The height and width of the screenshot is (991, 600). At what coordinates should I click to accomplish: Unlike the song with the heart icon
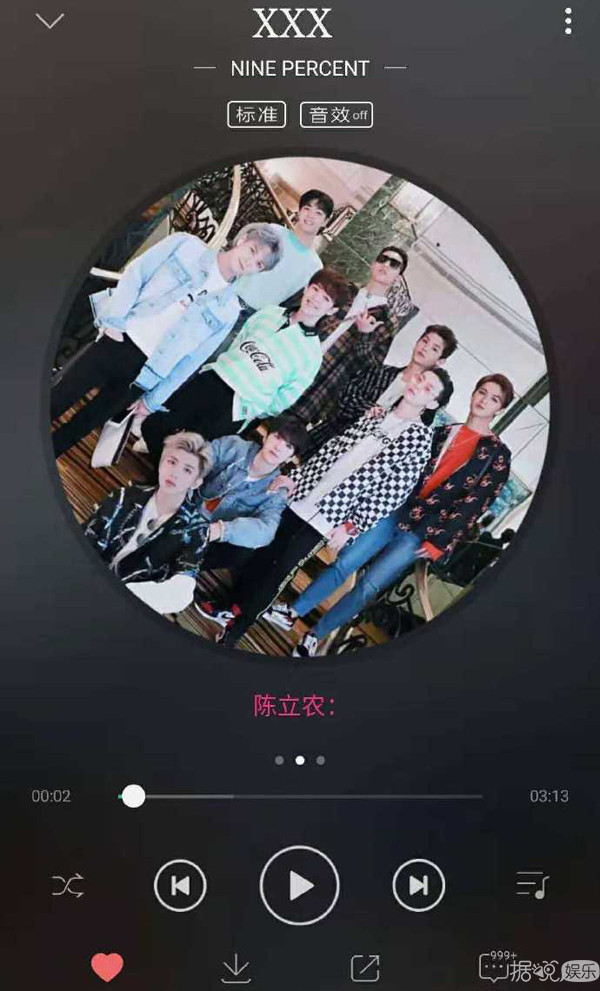[x=107, y=967]
